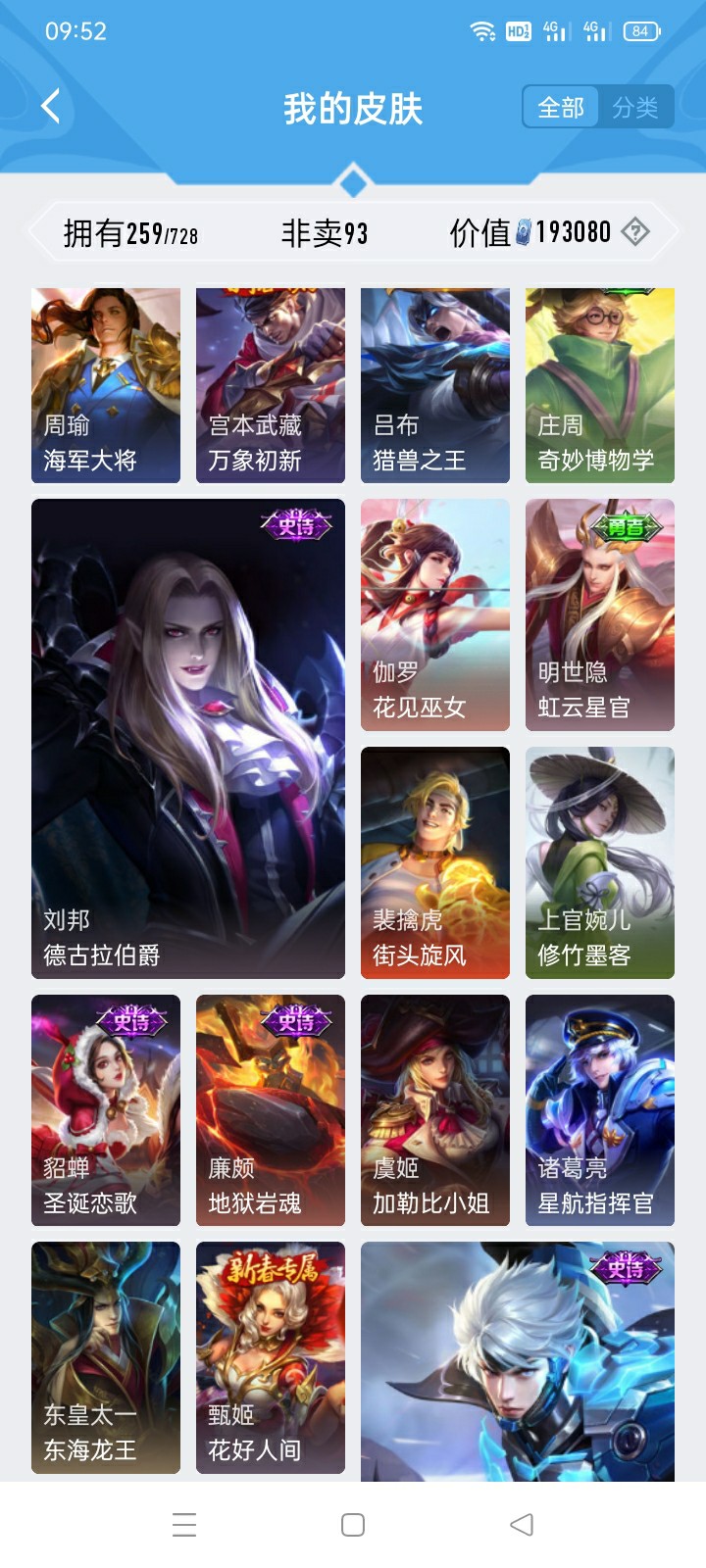View 貂蝉 圣诞恋歌 skin
Screen dimensions: 706x1568
[x=106, y=1110]
